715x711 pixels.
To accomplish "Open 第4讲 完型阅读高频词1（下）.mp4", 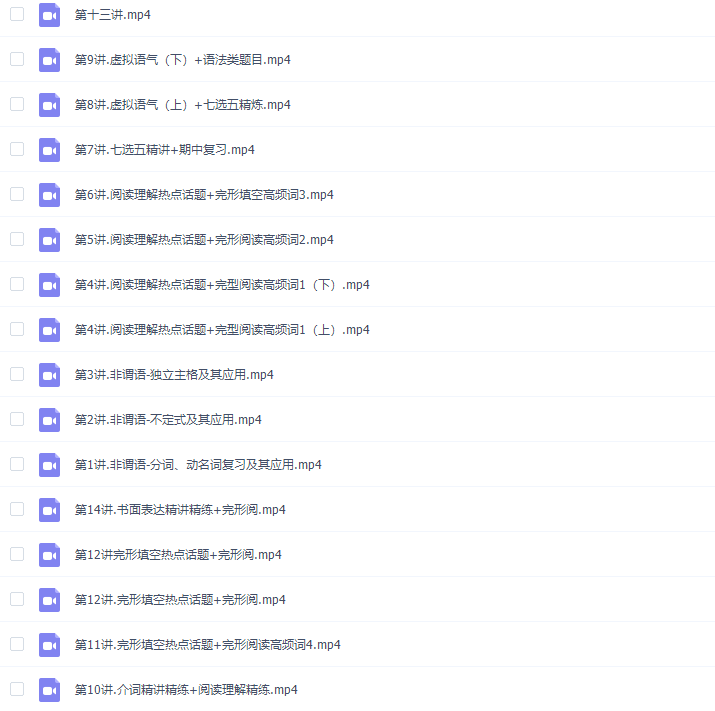I will pyautogui.click(x=222, y=285).
